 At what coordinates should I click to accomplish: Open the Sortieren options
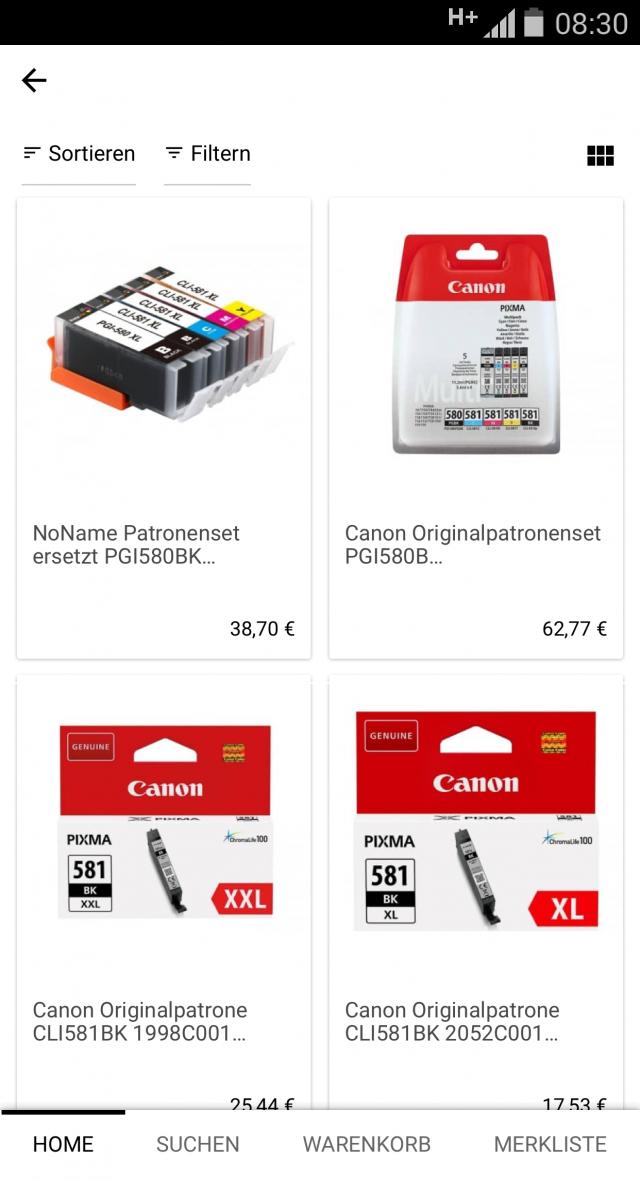(x=79, y=154)
